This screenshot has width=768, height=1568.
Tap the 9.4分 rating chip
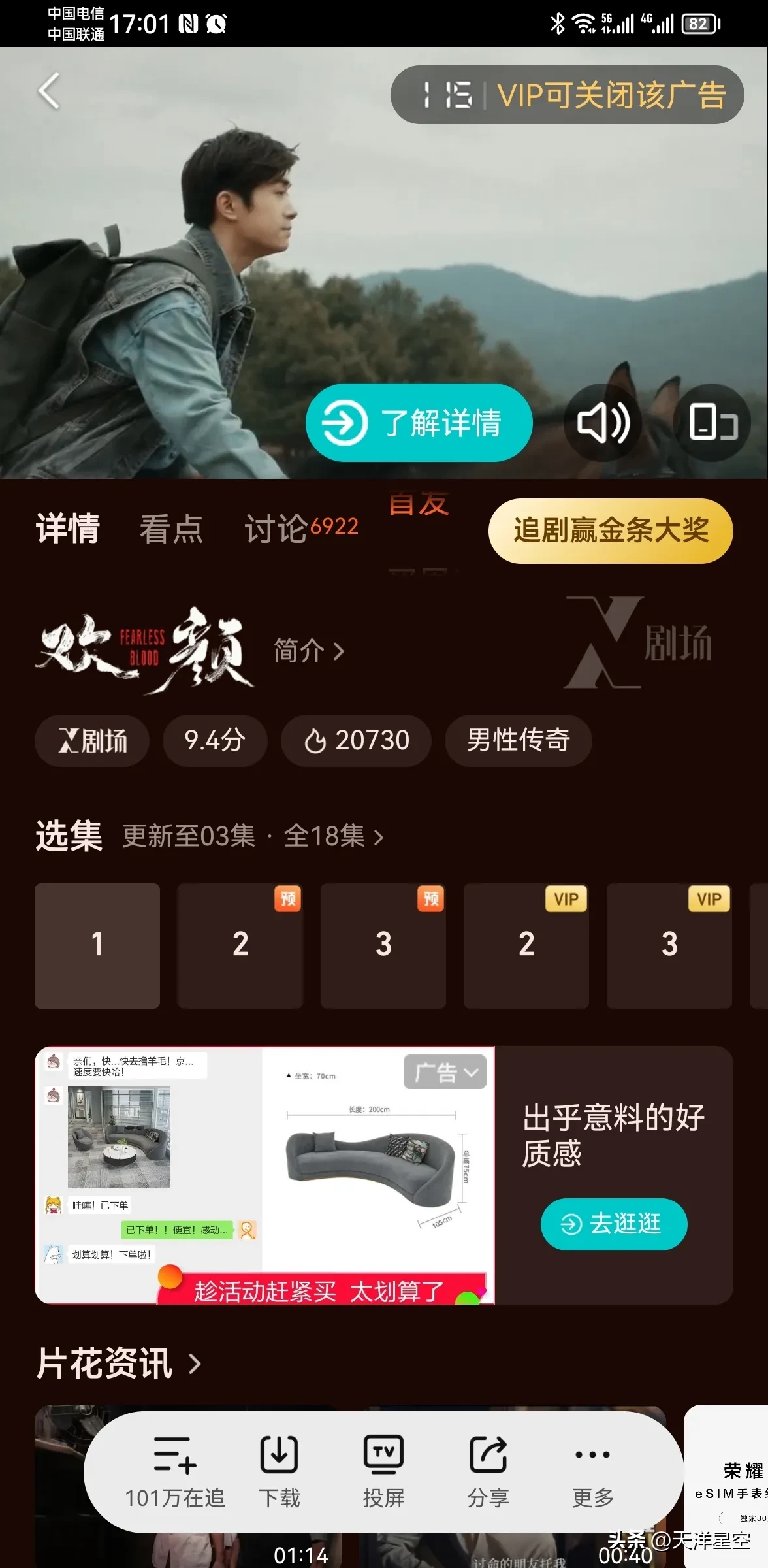[x=215, y=740]
